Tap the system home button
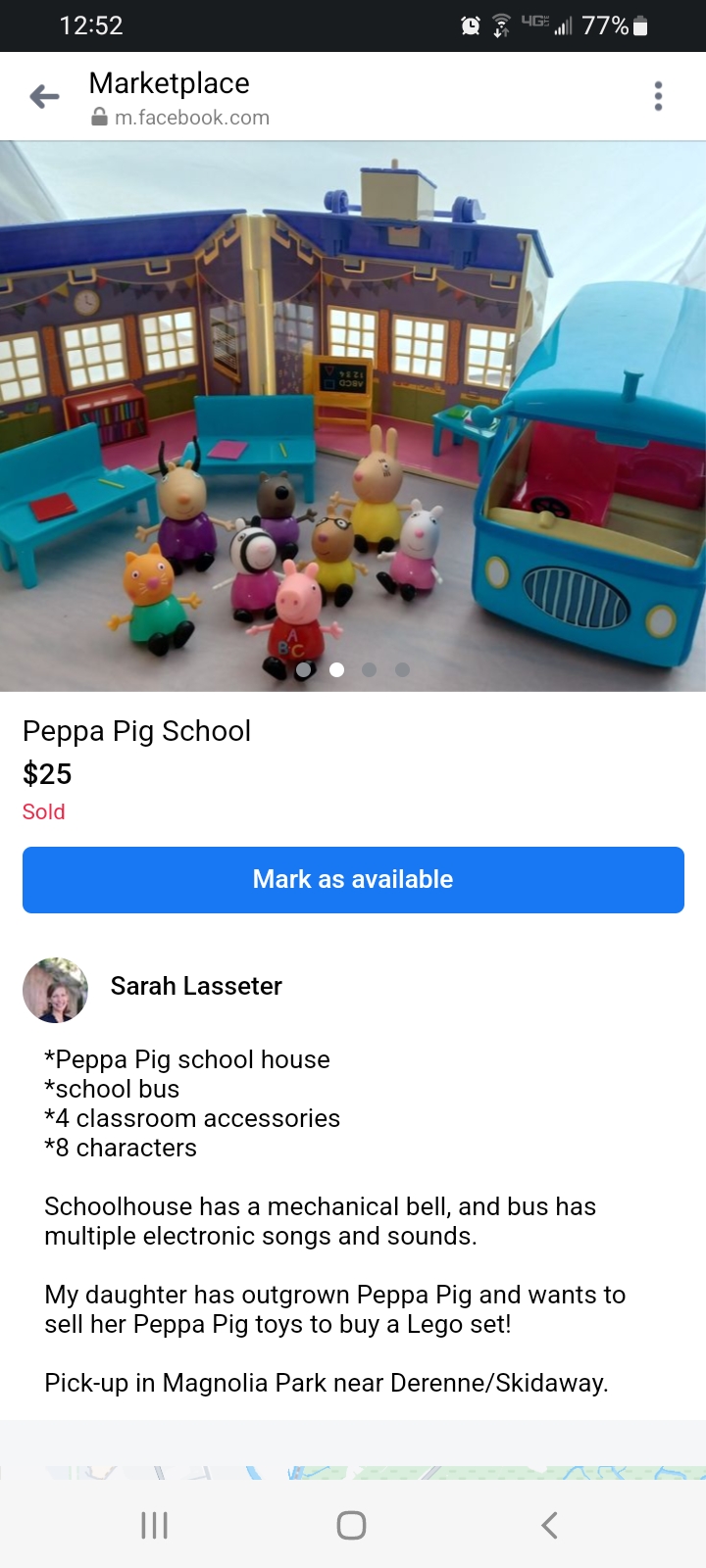Image resolution: width=706 pixels, height=1568 pixels. tap(351, 1525)
